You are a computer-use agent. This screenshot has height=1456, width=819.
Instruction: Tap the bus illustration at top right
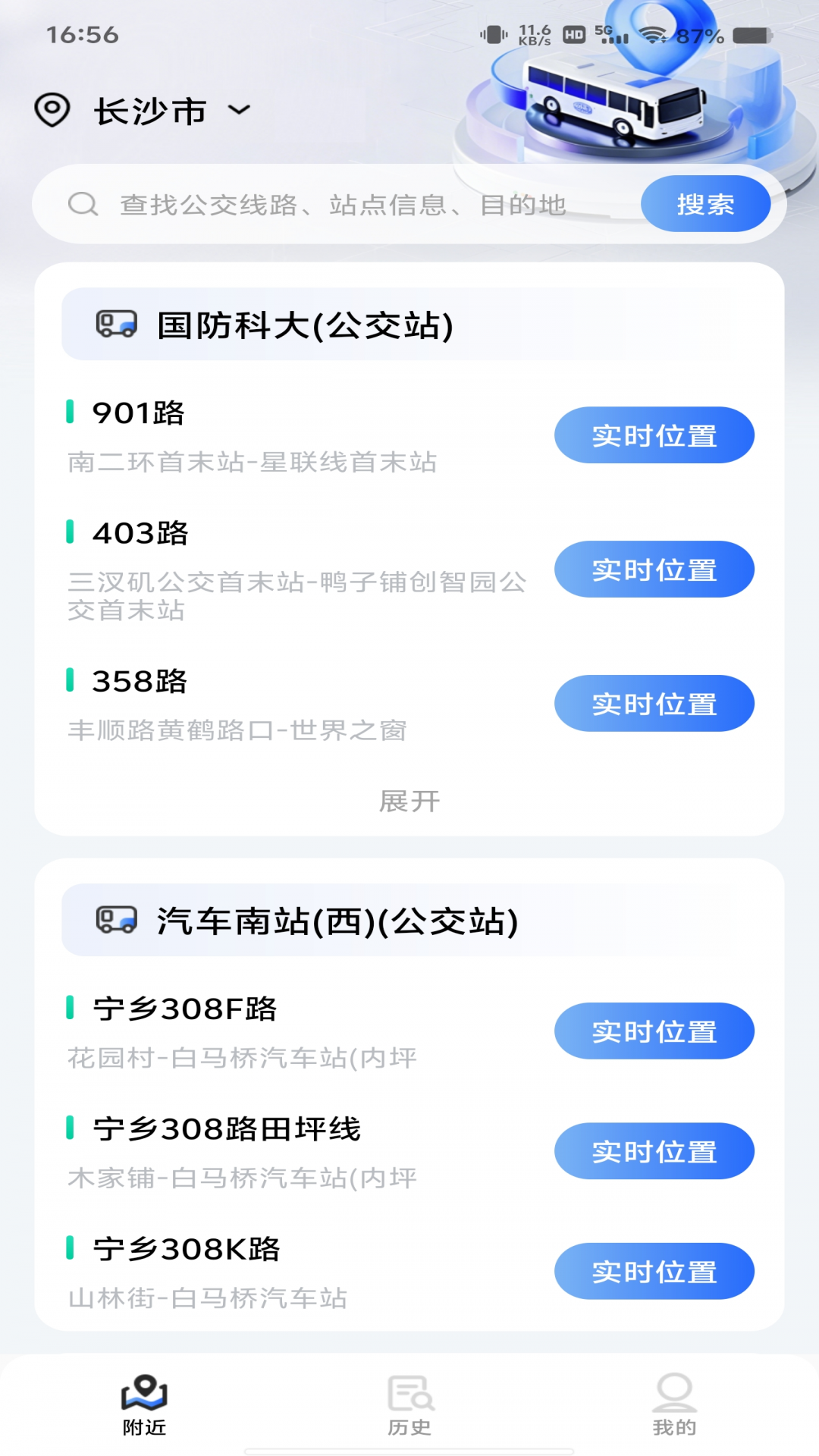pos(614,99)
